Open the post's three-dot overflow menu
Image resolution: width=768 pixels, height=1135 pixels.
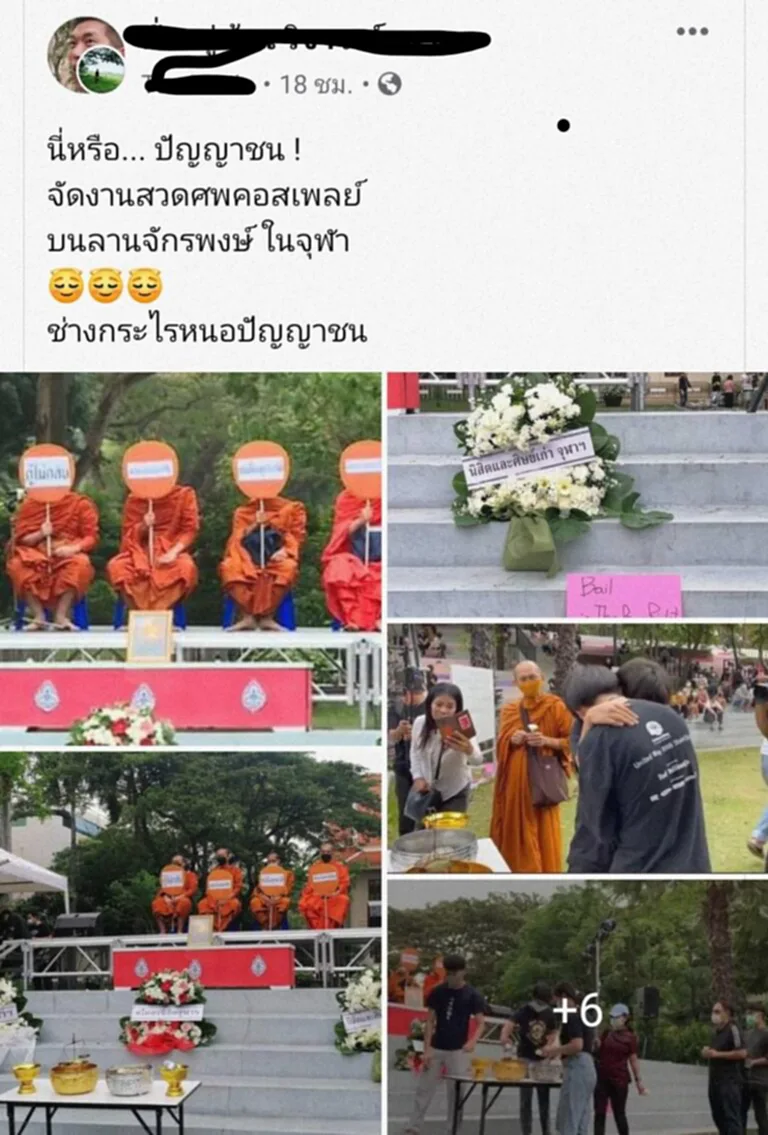[692, 31]
